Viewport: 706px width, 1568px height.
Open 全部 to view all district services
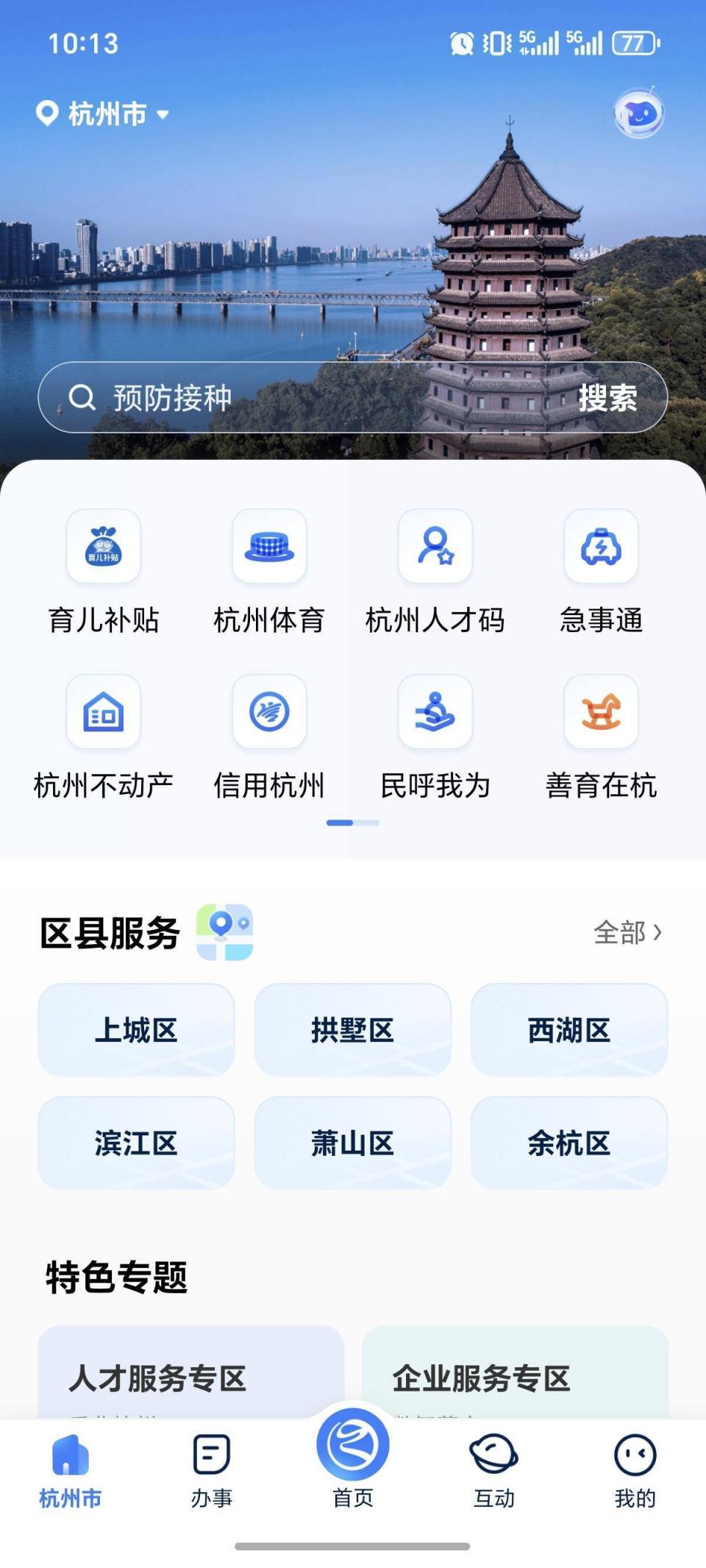[627, 932]
